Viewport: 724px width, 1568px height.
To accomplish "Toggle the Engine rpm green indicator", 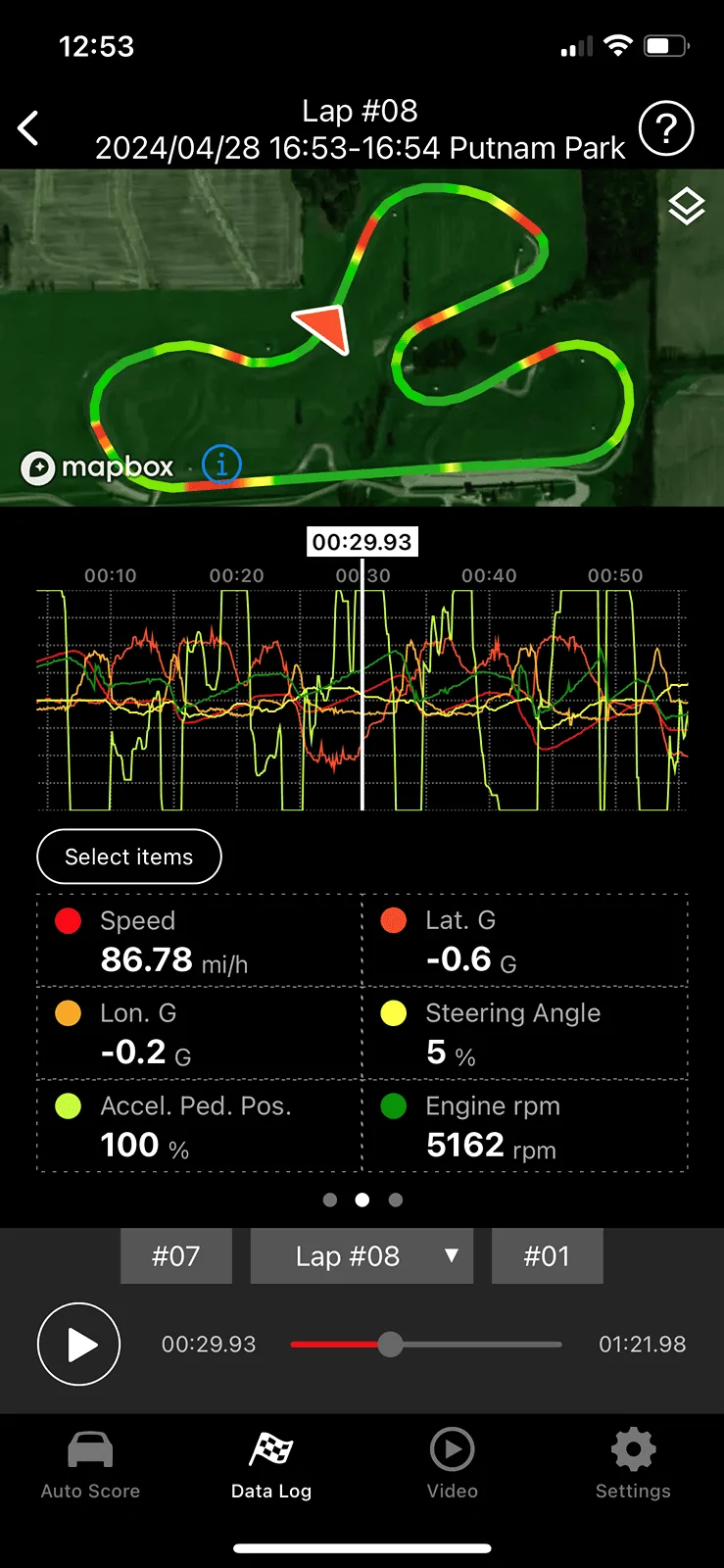I will click(394, 1107).
